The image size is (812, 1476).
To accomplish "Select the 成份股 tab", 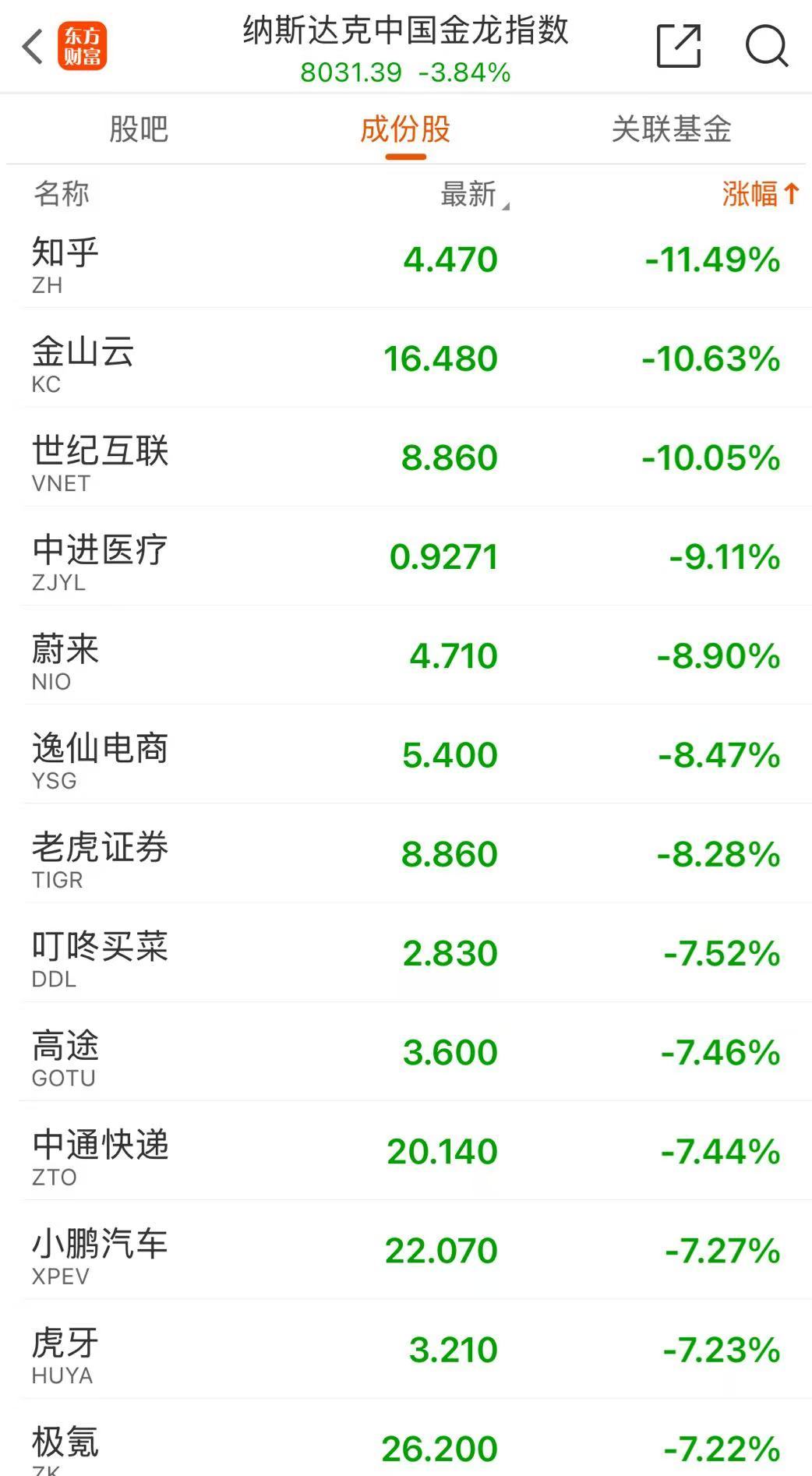I will [405, 129].
